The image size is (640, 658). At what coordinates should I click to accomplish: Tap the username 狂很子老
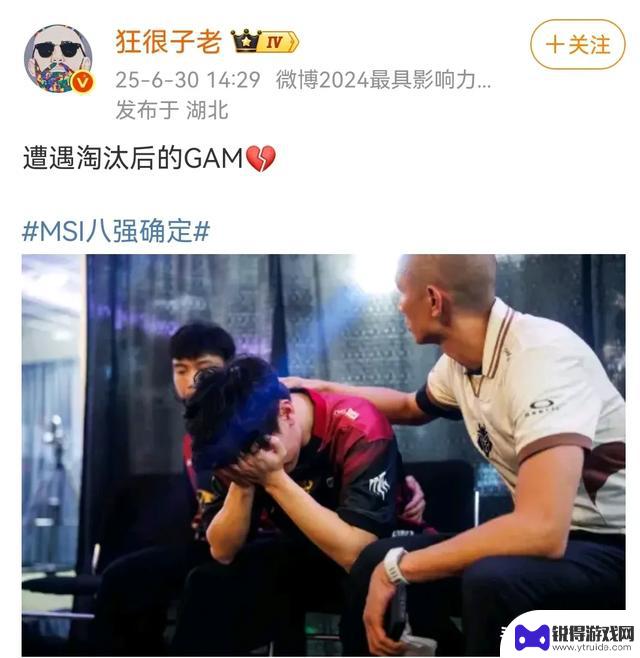(x=168, y=42)
